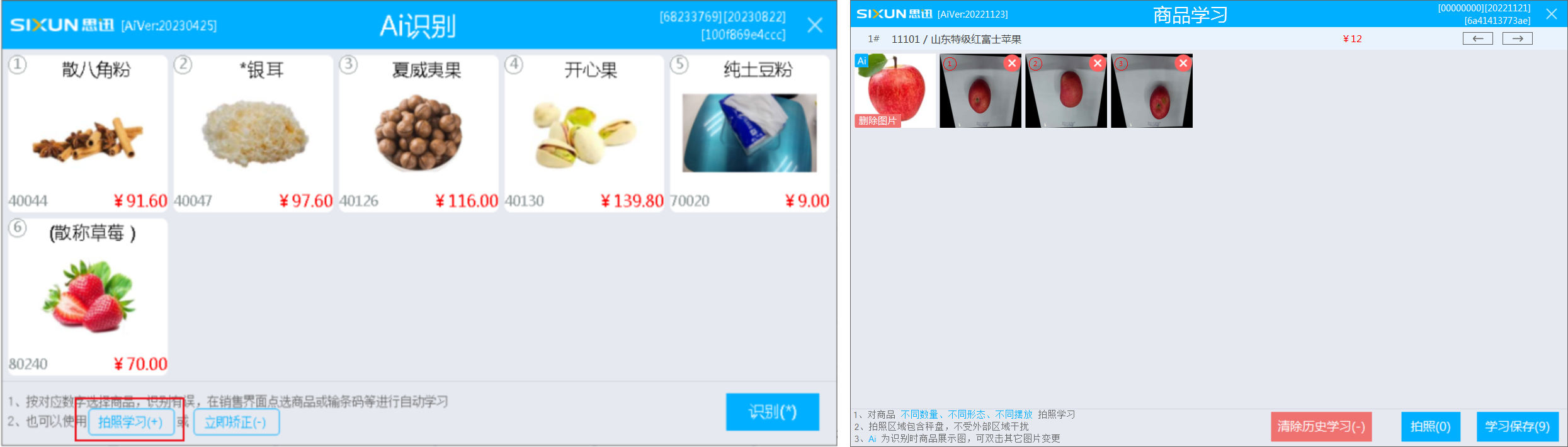The width and height of the screenshot is (1568, 447).
Task: Tap the 清除历史学习(-) button
Action: (x=1321, y=426)
